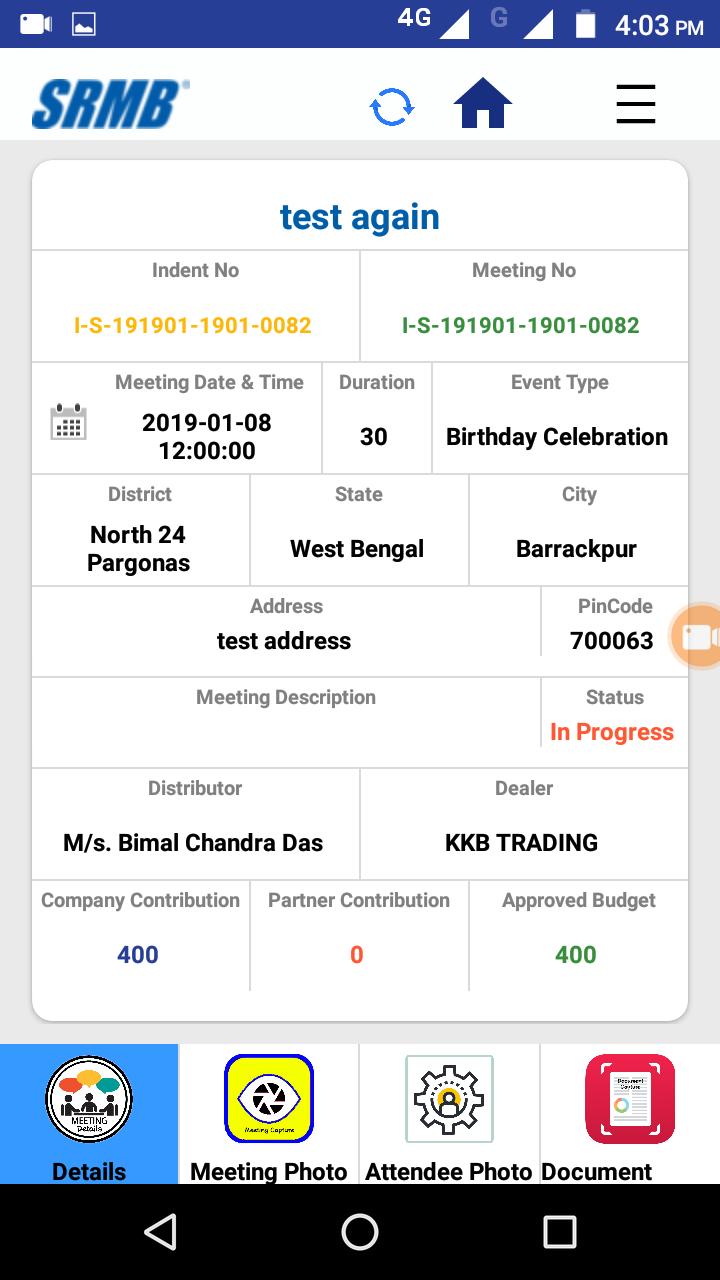The width and height of the screenshot is (720, 1280).
Task: Refresh the meeting details
Action: [391, 106]
